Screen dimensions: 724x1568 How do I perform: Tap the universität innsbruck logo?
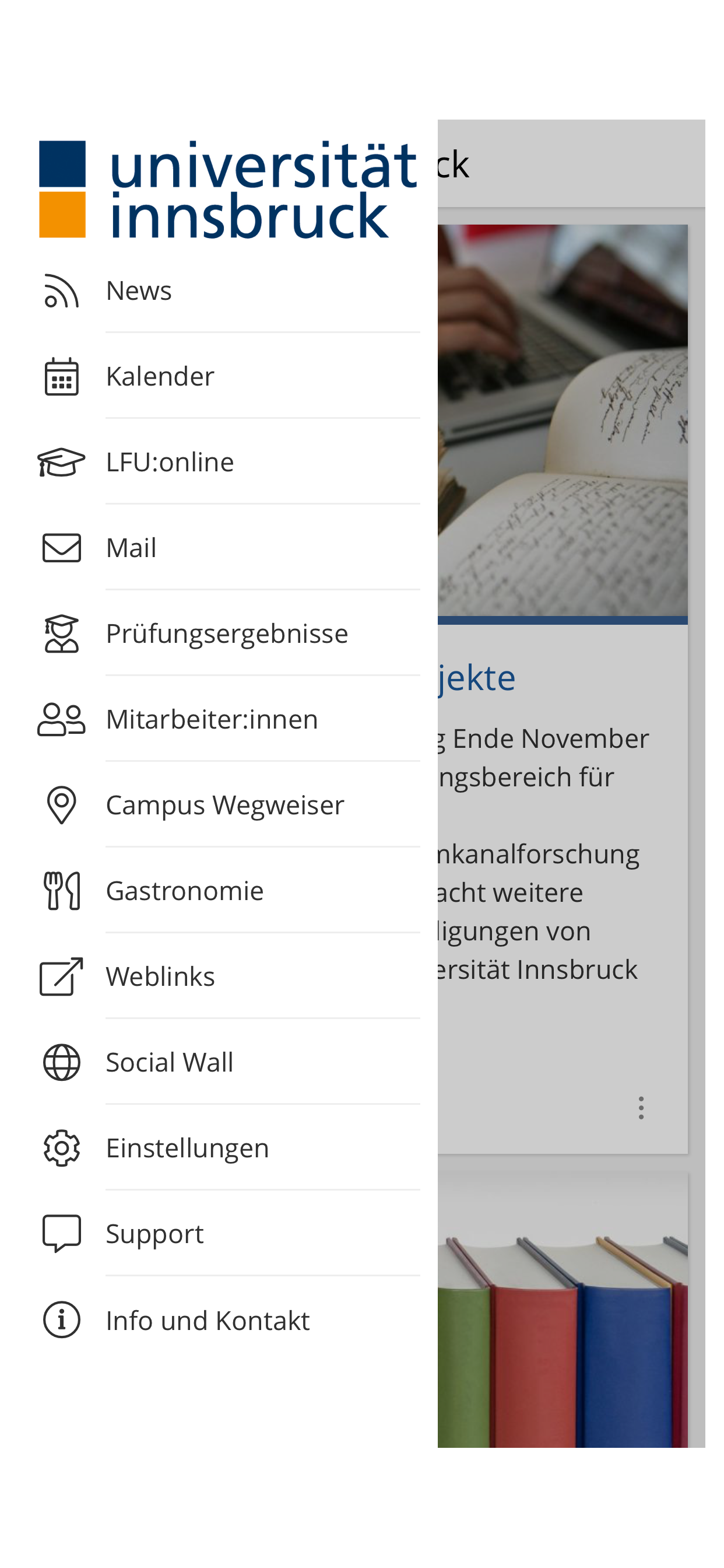228,188
